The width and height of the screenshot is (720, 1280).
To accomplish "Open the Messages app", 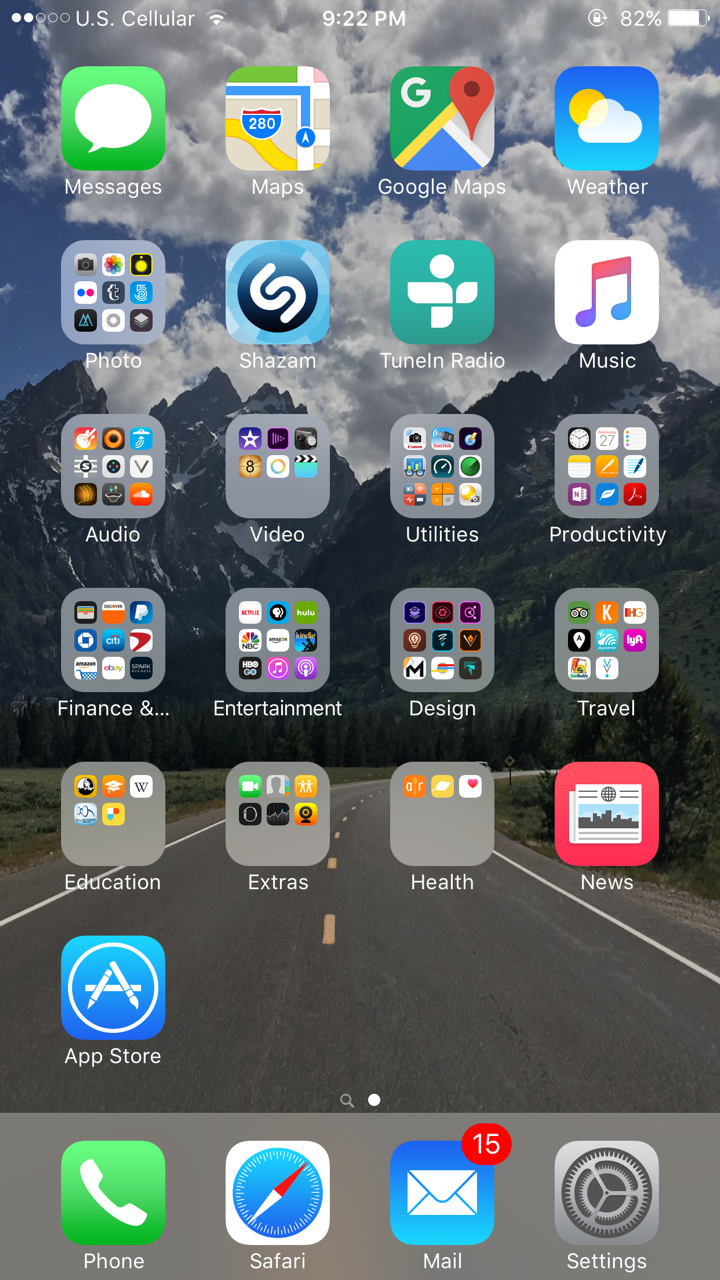I will (x=113, y=119).
